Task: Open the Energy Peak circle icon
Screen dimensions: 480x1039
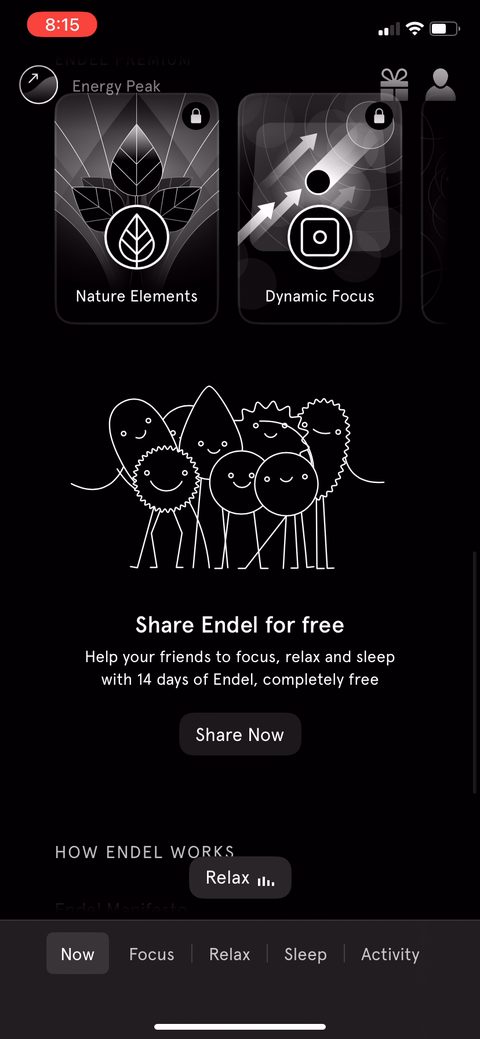Action: point(39,85)
